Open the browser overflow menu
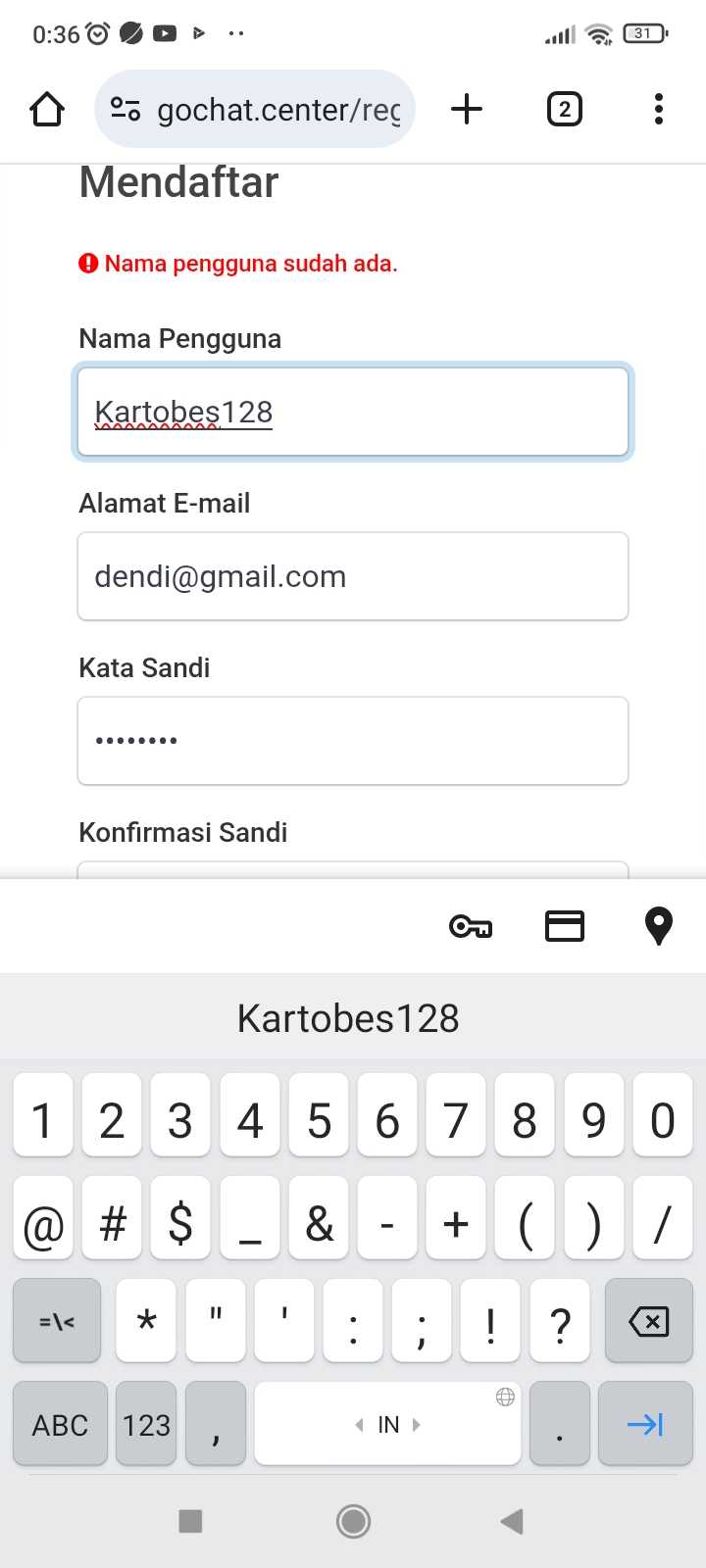706x1568 pixels. [x=658, y=109]
